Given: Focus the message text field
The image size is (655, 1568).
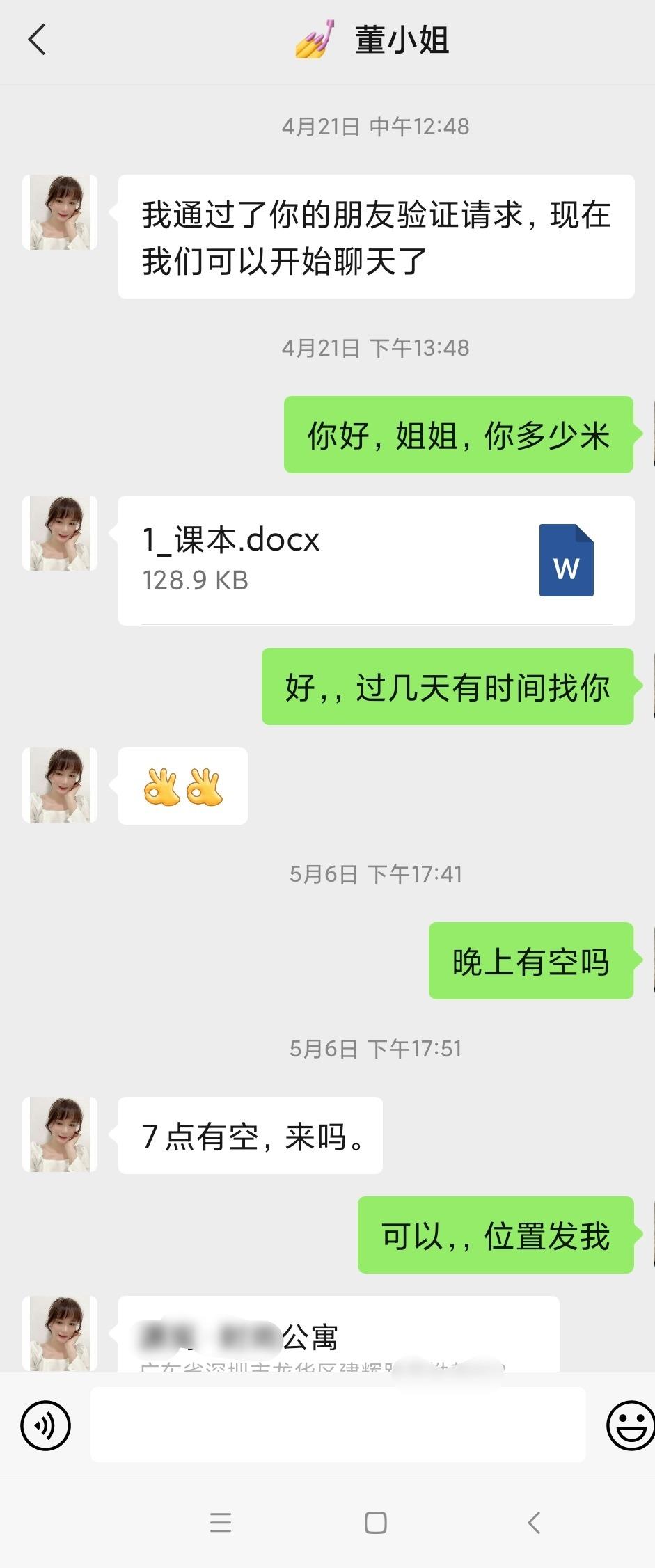Looking at the screenshot, I should coord(338,1425).
